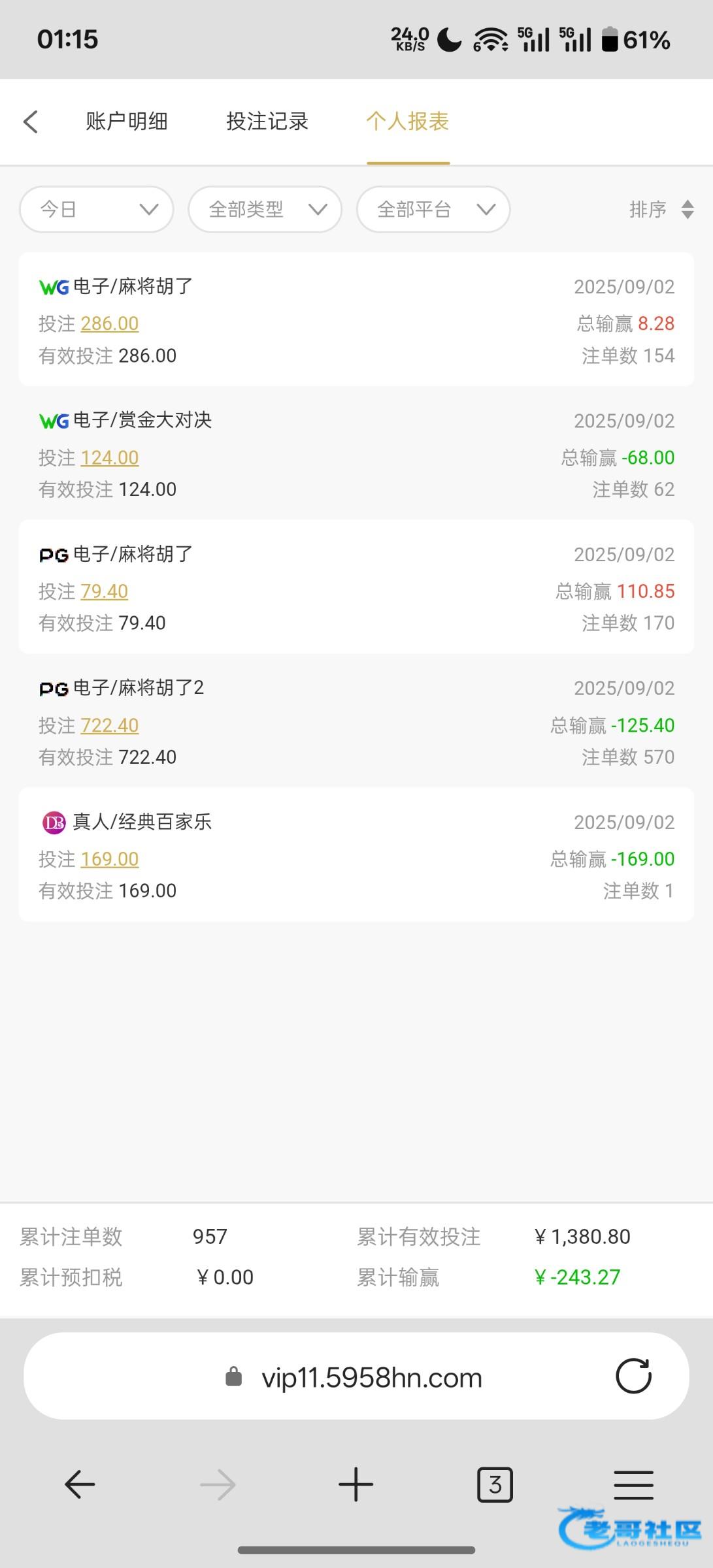The image size is (713, 1568).
Task: Open the 124.00 bet amount link
Action: pos(110,457)
